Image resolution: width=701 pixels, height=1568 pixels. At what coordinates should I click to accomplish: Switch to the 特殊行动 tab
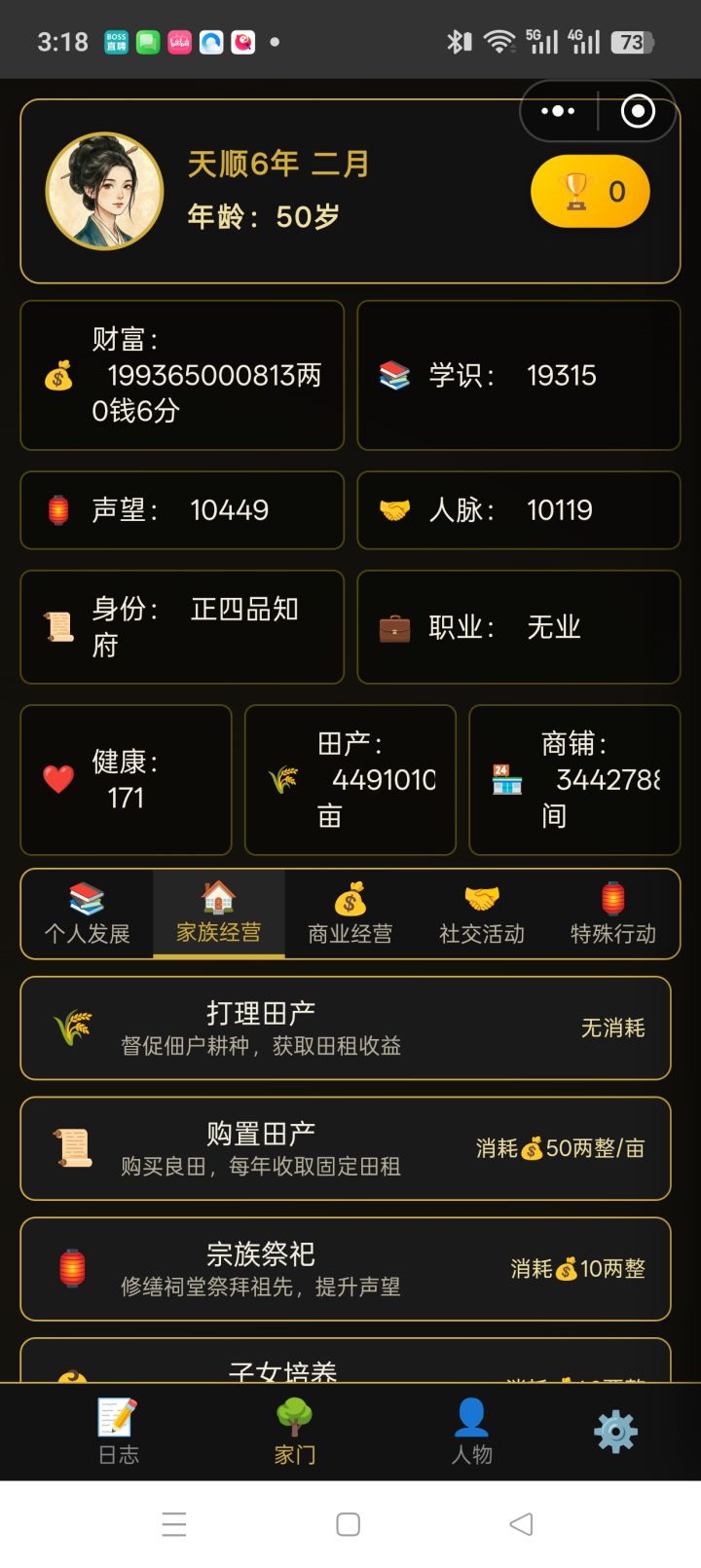612,914
